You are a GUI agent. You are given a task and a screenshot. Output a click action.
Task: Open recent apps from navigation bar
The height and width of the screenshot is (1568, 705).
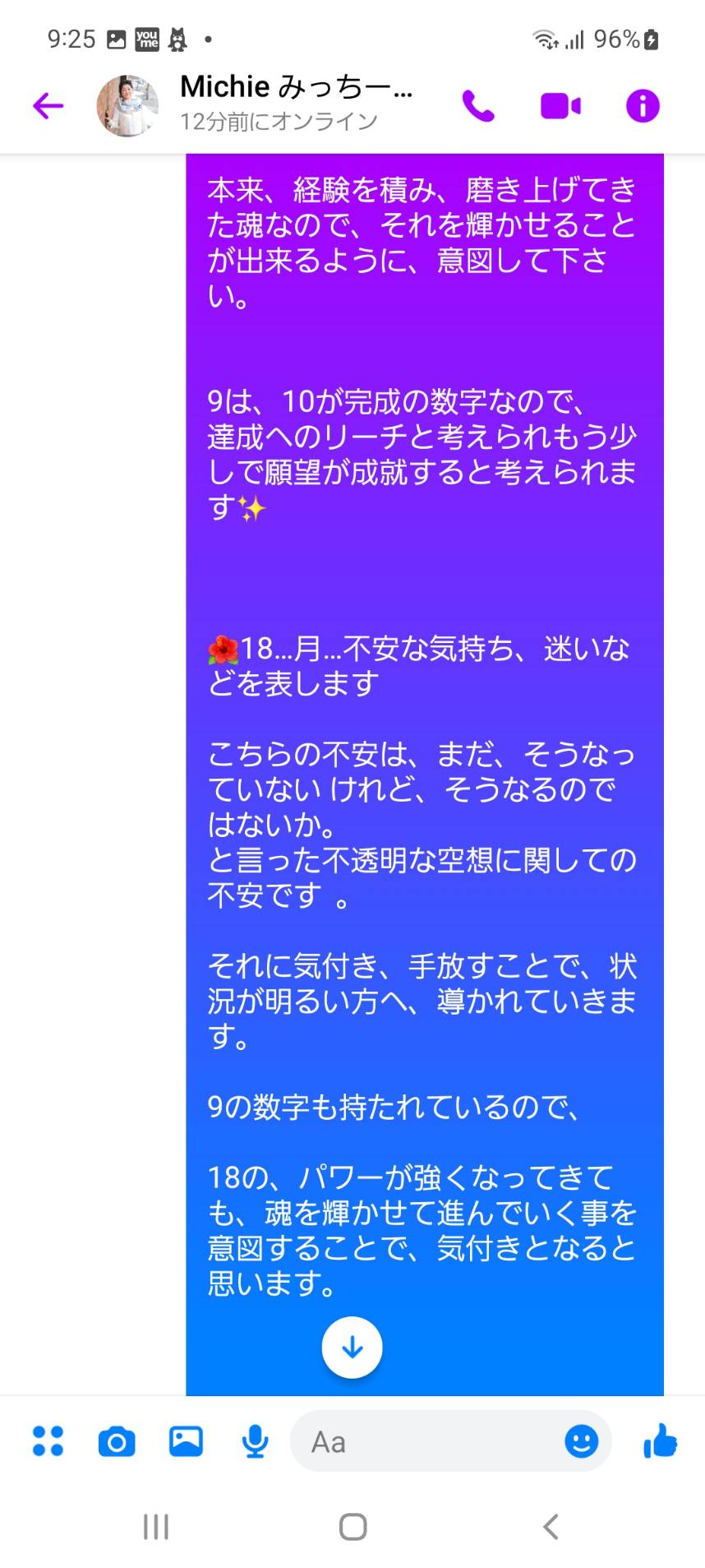click(x=155, y=1527)
